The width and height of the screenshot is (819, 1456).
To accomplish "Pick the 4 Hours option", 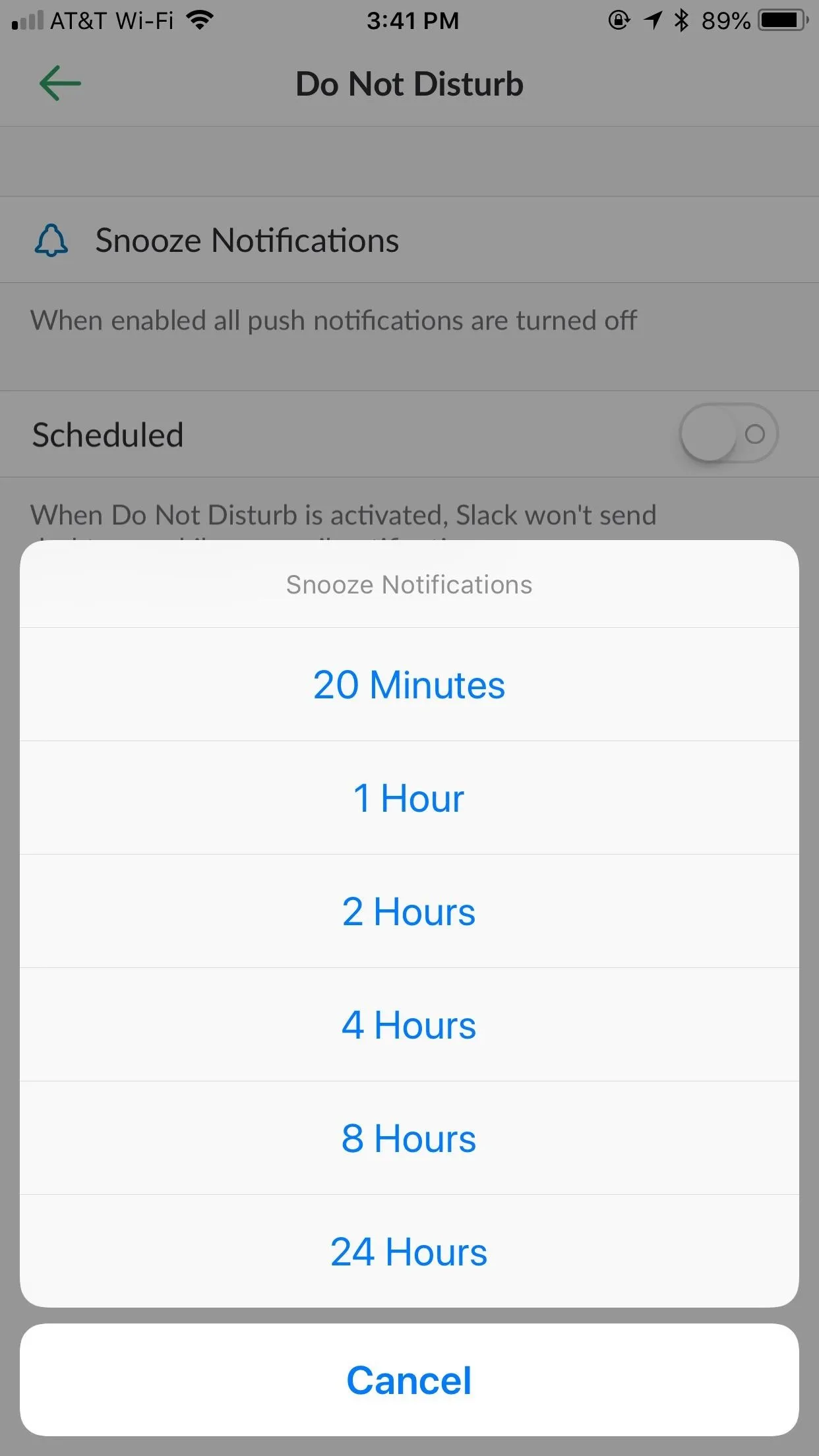I will click(409, 1025).
